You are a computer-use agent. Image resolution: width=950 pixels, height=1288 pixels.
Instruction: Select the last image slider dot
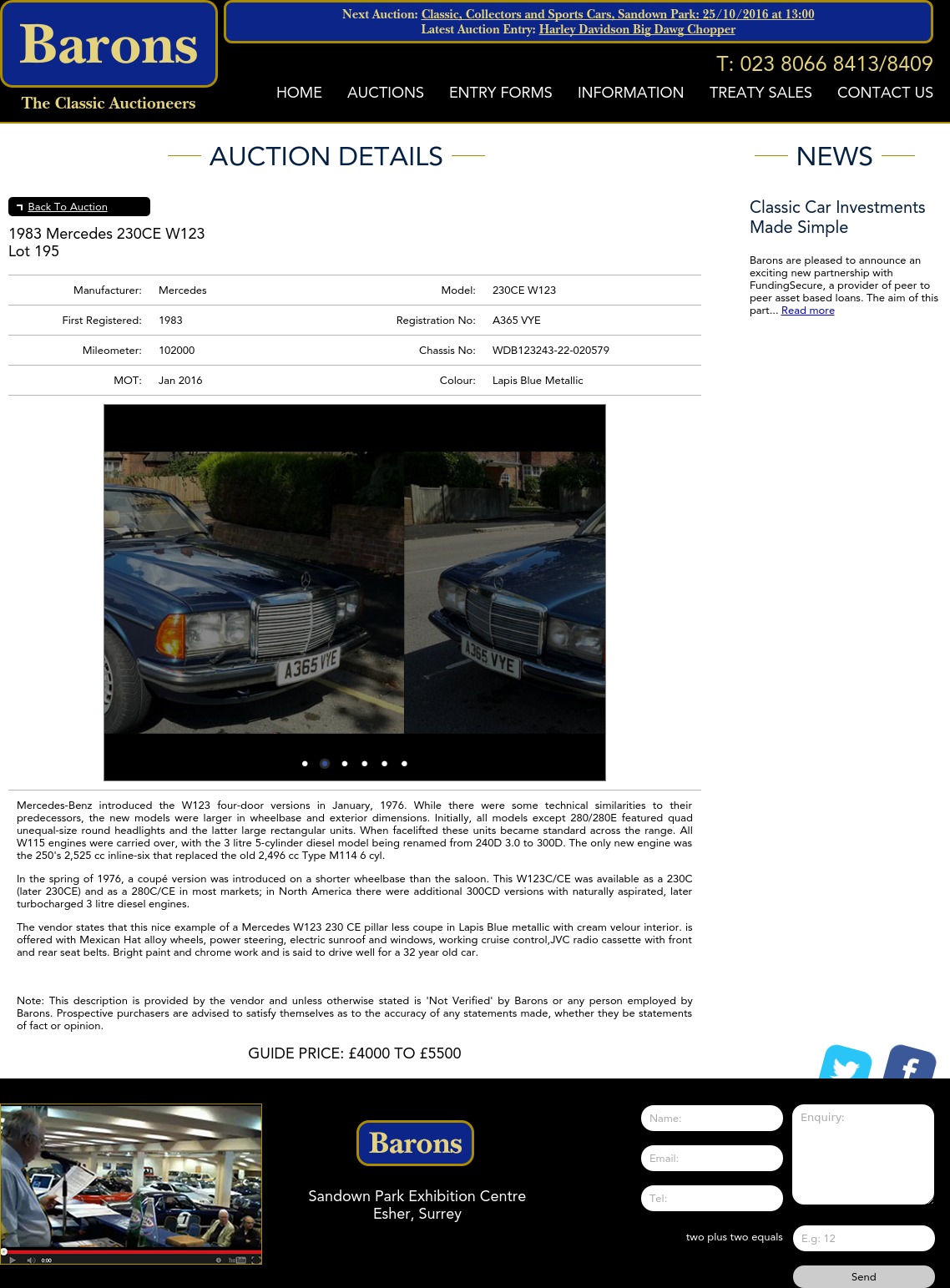pos(404,764)
